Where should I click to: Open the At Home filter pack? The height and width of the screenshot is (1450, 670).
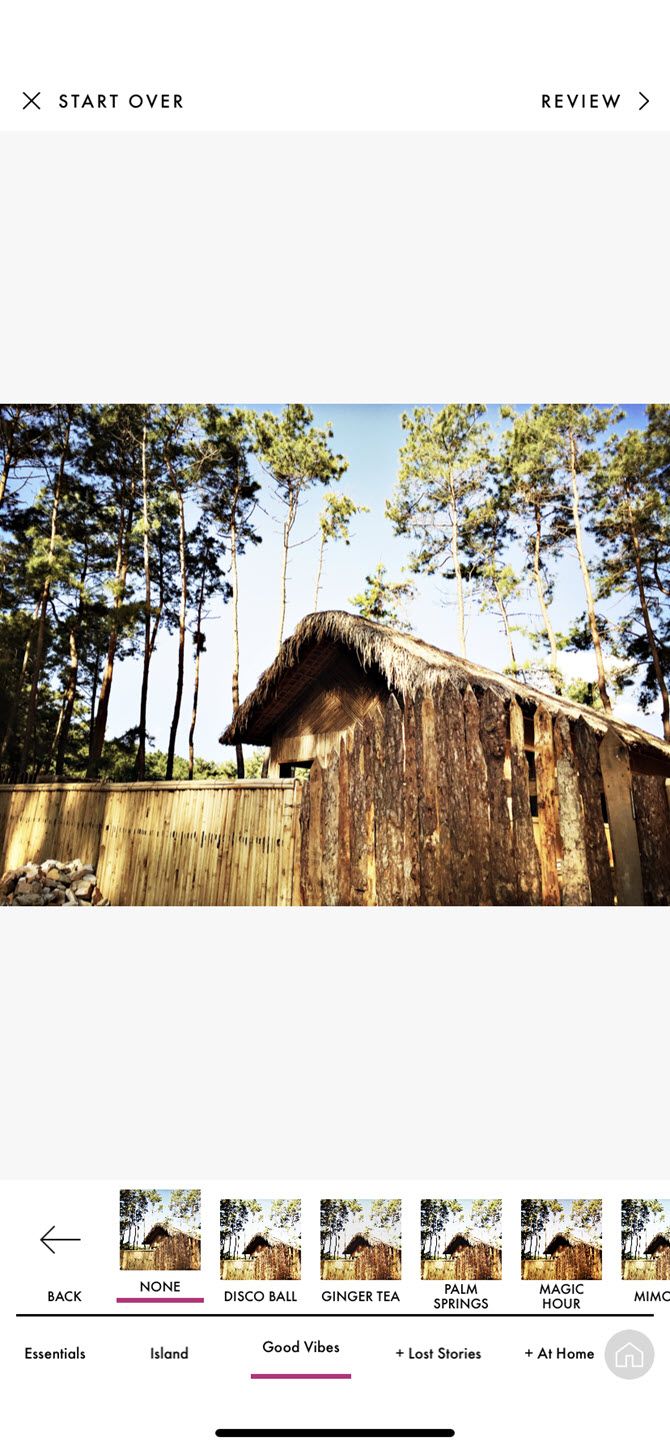click(x=559, y=1353)
